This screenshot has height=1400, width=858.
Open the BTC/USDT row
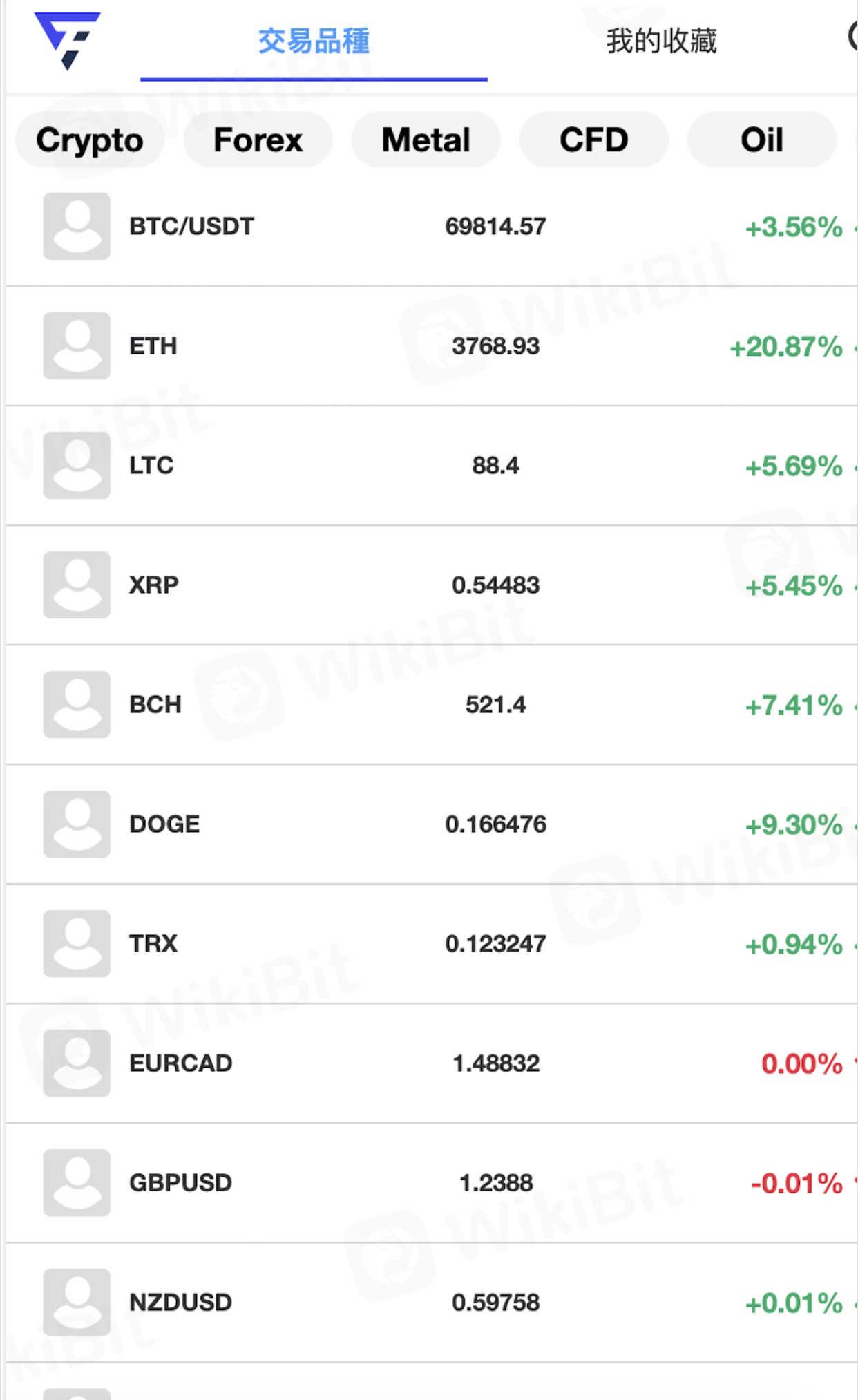pyautogui.click(x=432, y=227)
